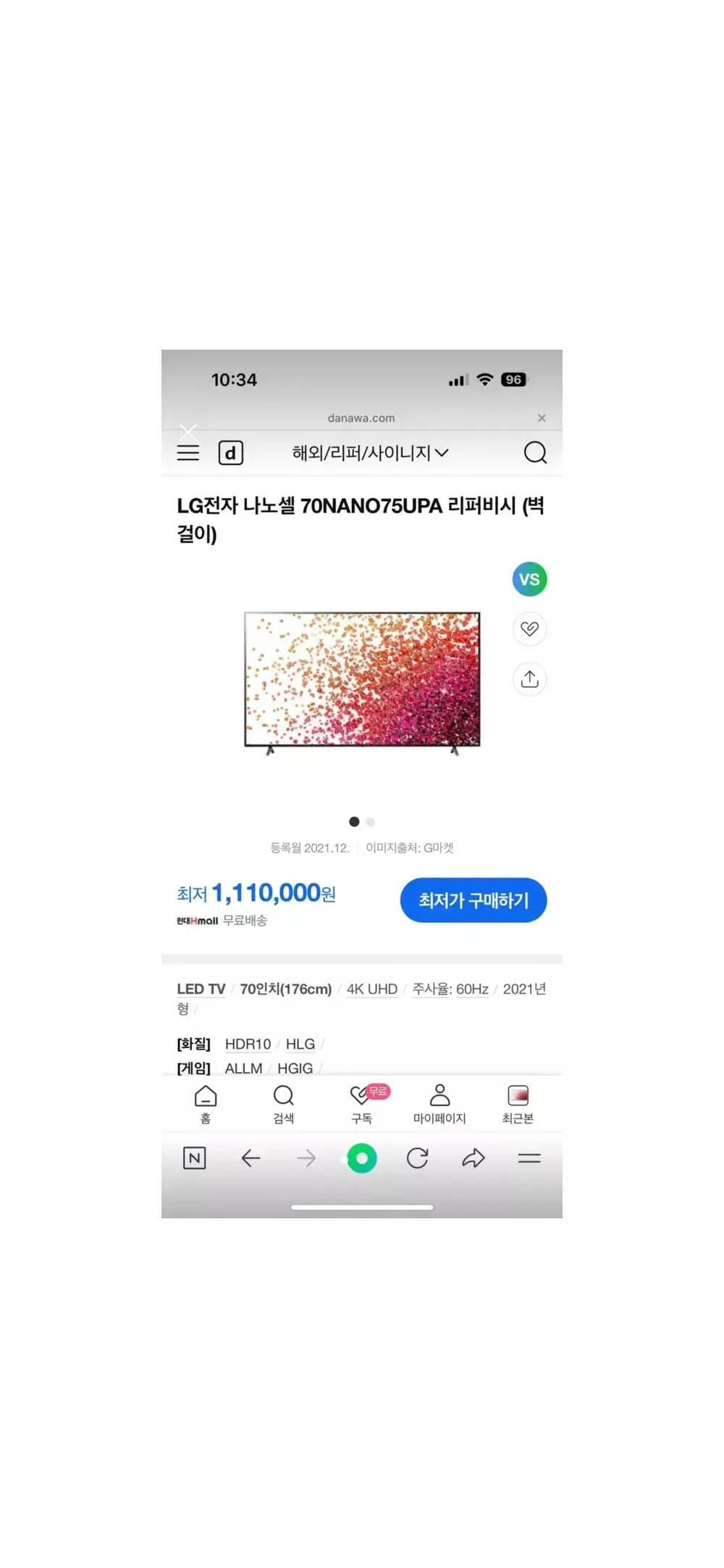Go to Danawa home via d logo
724x1568 pixels.
[x=231, y=453]
